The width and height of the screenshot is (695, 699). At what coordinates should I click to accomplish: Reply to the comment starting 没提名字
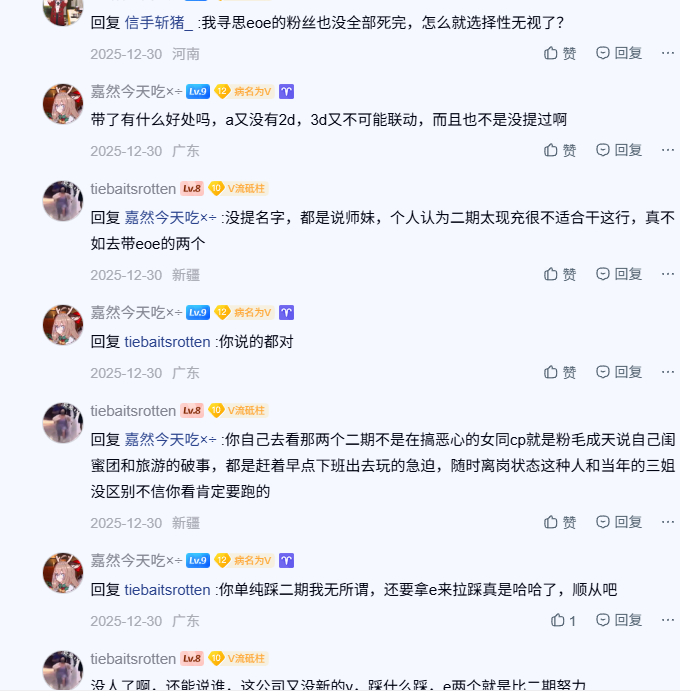tap(619, 274)
